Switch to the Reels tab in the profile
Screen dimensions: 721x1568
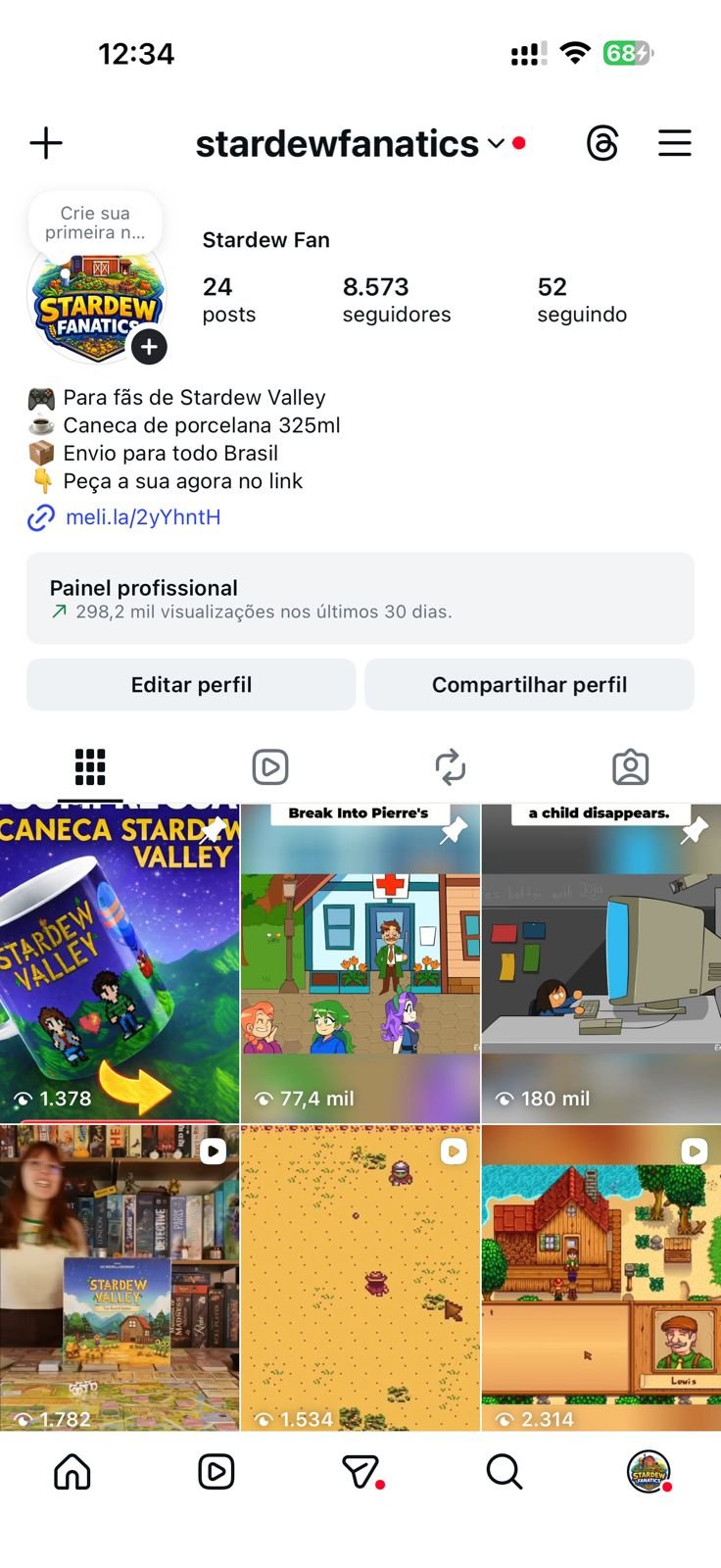pos(269,766)
